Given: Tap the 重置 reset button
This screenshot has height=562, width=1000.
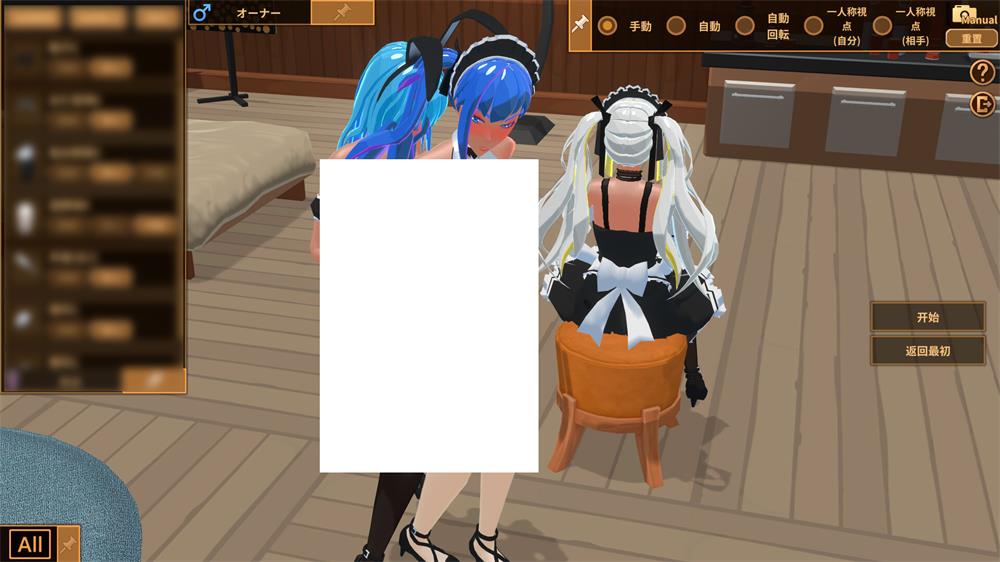Looking at the screenshot, I should click(x=971, y=39).
